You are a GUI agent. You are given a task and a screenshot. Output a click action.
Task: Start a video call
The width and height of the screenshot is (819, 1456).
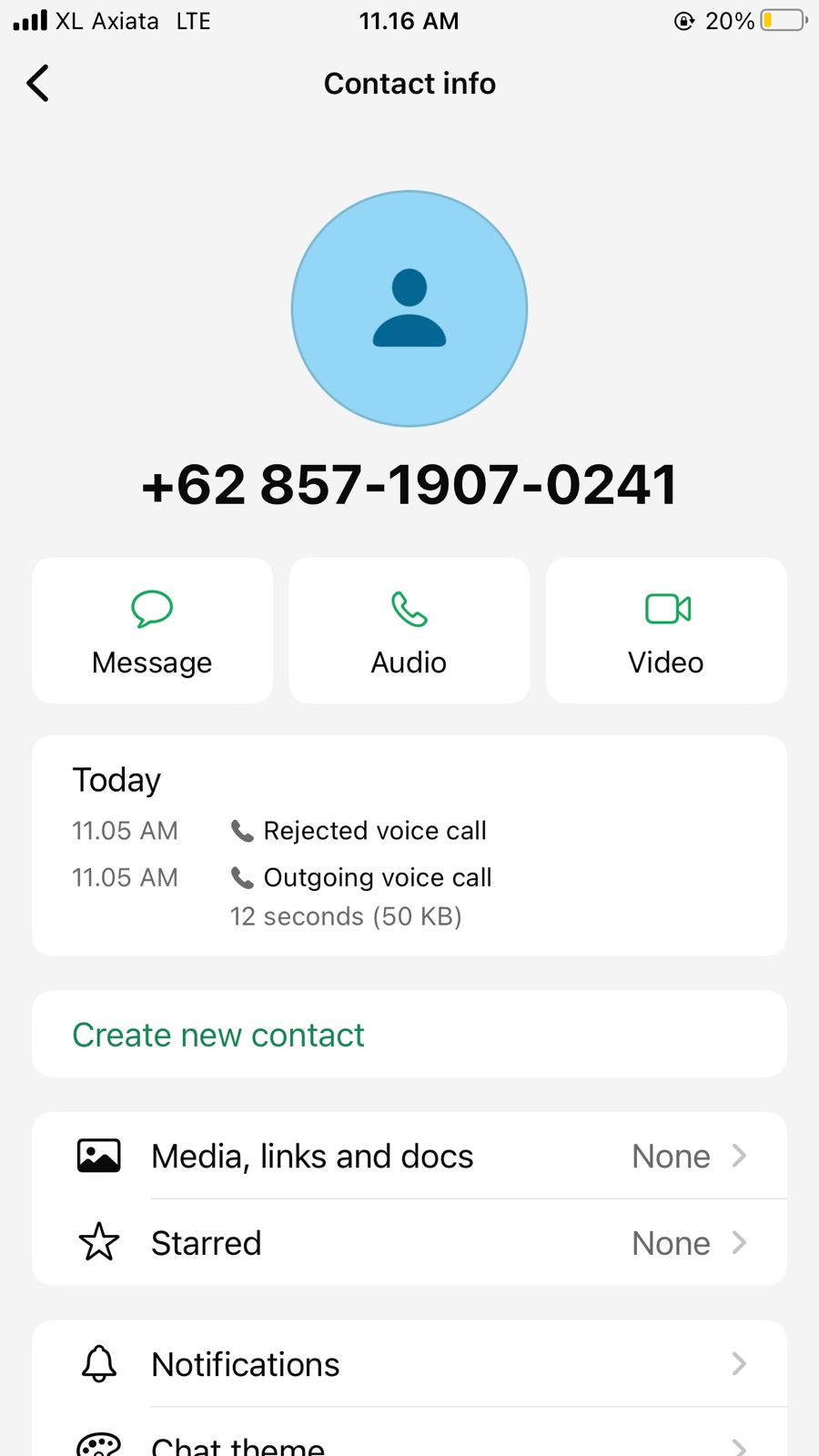pos(666,631)
